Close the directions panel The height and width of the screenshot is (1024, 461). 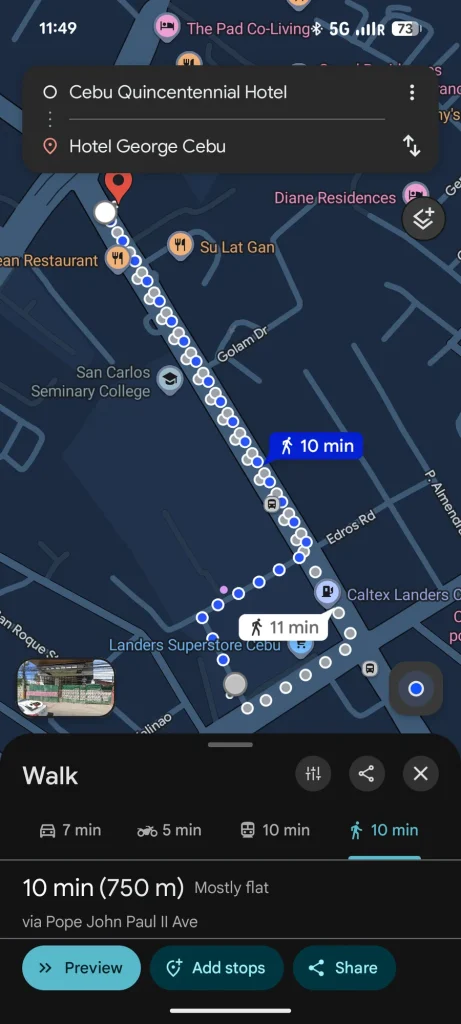(421, 774)
